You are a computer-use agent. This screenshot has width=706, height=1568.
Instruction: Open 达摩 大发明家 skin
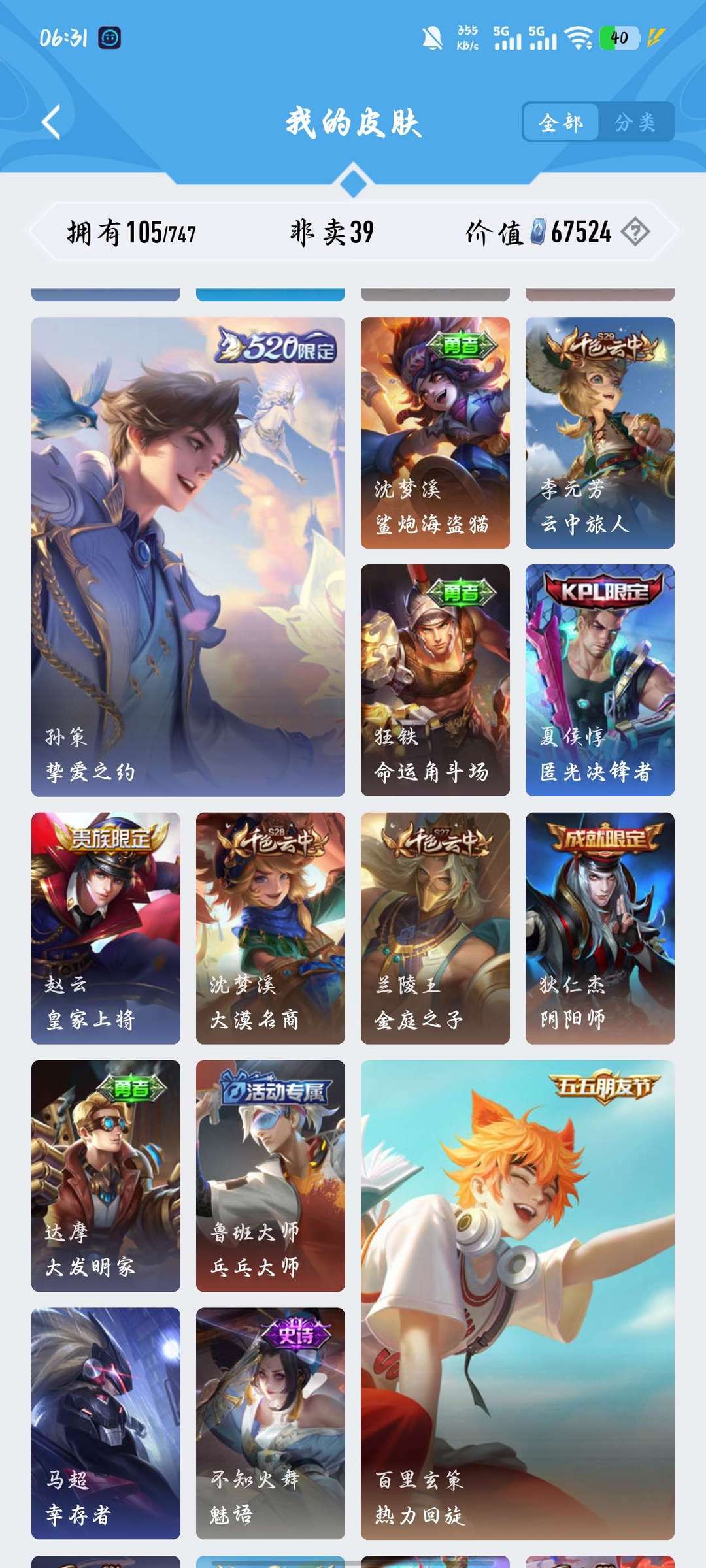[x=106, y=1175]
